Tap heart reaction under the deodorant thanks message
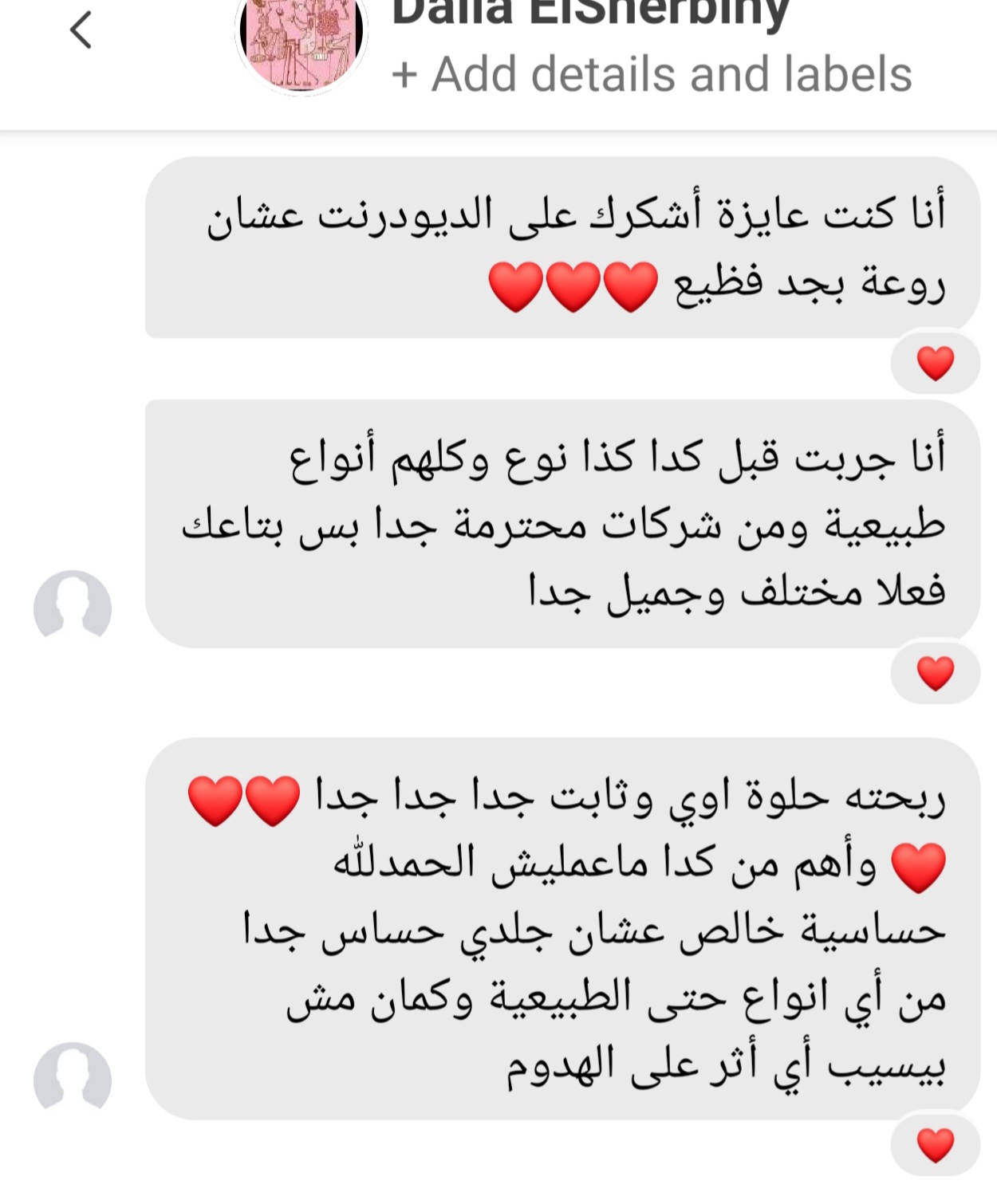This screenshot has height=1204, width=997. point(935,364)
